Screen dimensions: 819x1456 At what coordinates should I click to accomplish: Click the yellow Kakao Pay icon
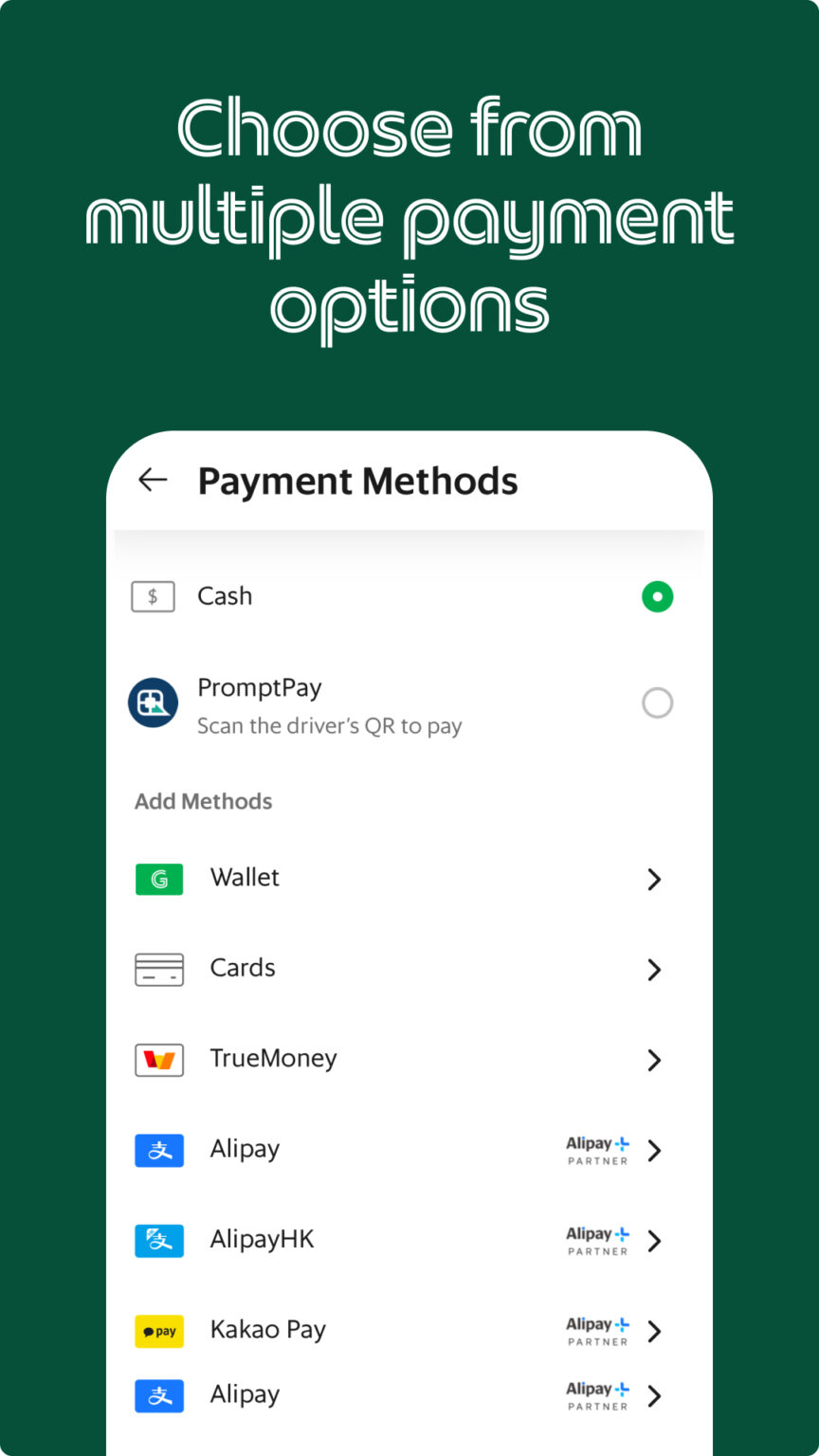coord(158,1331)
